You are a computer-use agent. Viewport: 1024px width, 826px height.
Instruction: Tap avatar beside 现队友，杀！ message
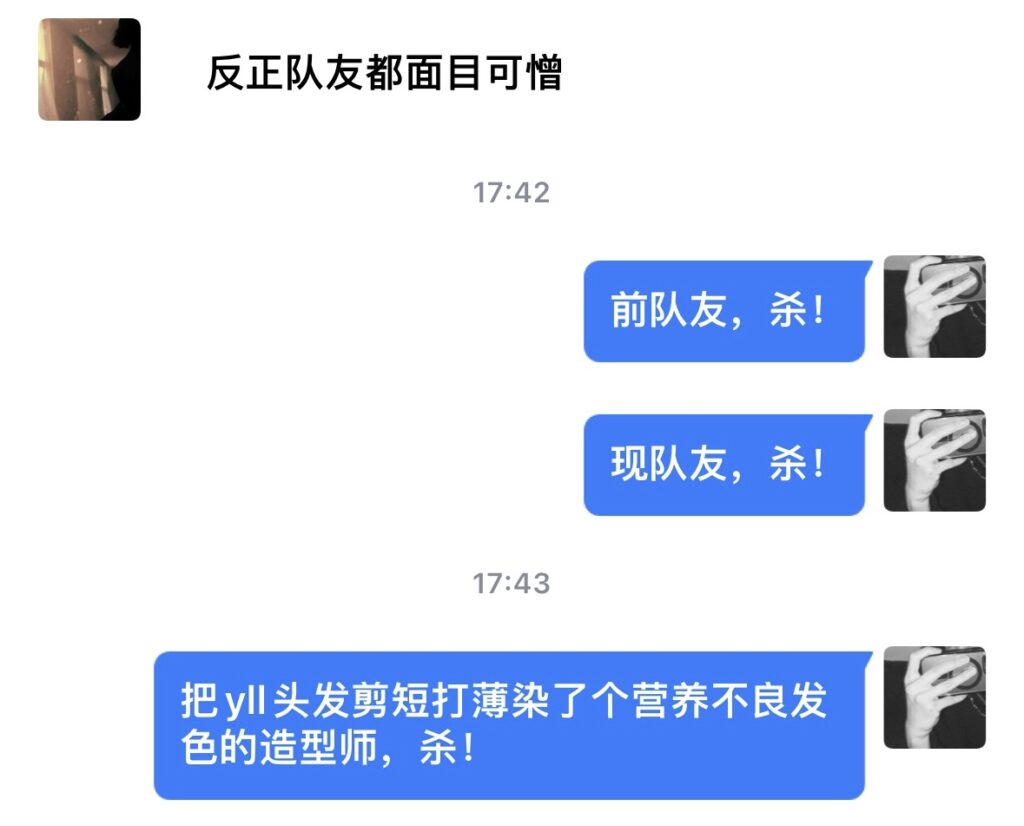tap(934, 460)
